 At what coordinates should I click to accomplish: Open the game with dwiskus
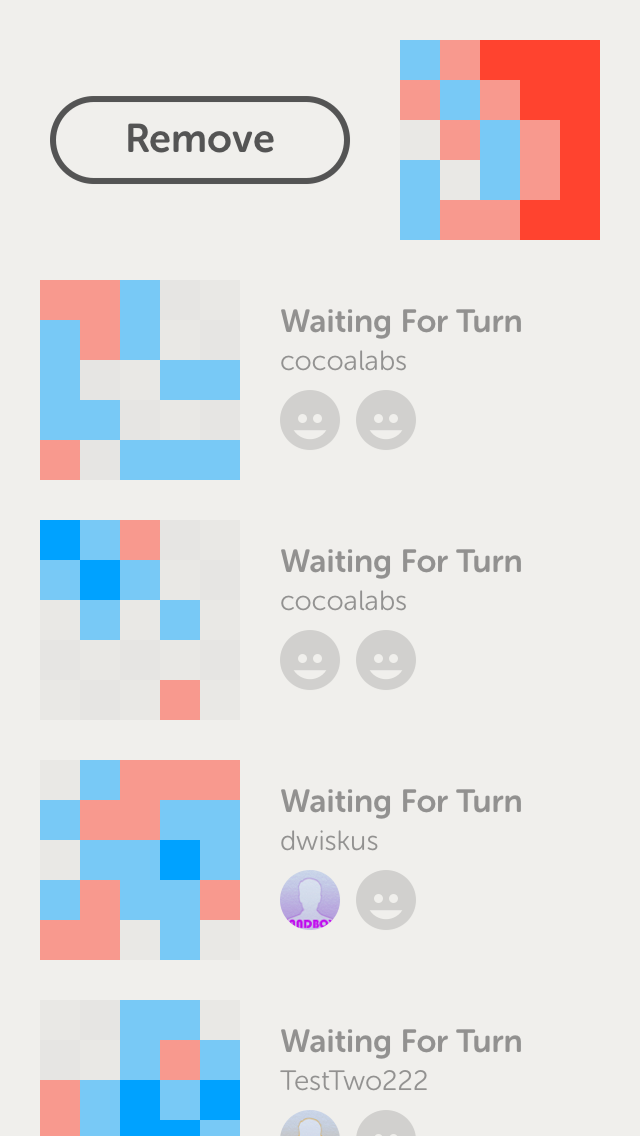coord(320,860)
